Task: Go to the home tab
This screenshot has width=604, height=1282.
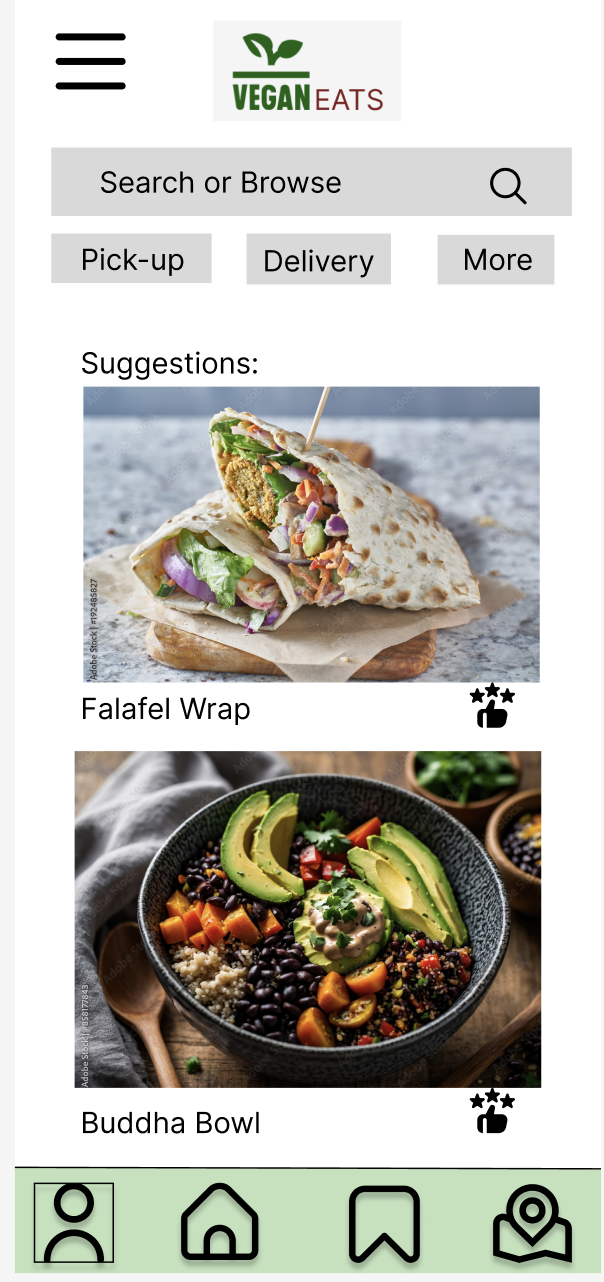Action: (x=220, y=1222)
